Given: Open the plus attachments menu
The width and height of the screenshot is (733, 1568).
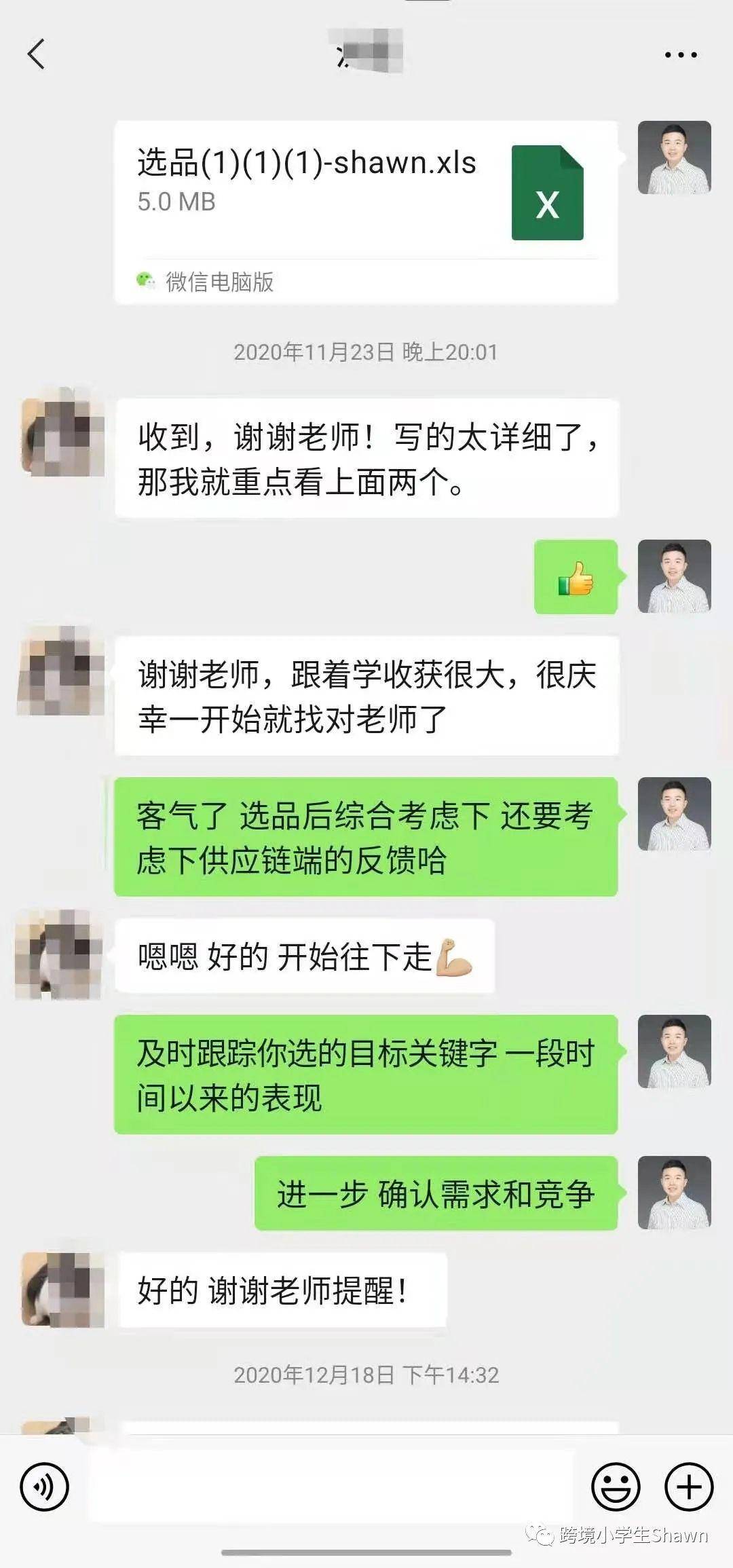Looking at the screenshot, I should (689, 1487).
